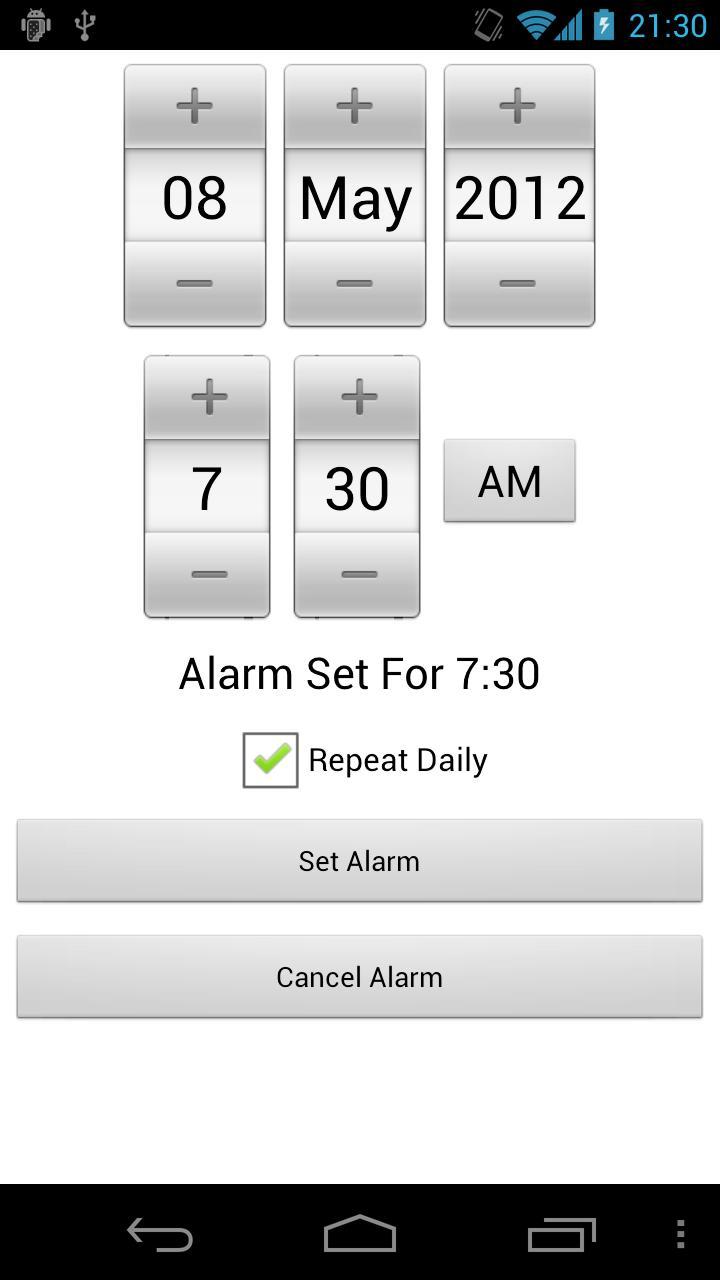Tap the day field showing 08
The width and height of the screenshot is (720, 1280).
pos(194,196)
